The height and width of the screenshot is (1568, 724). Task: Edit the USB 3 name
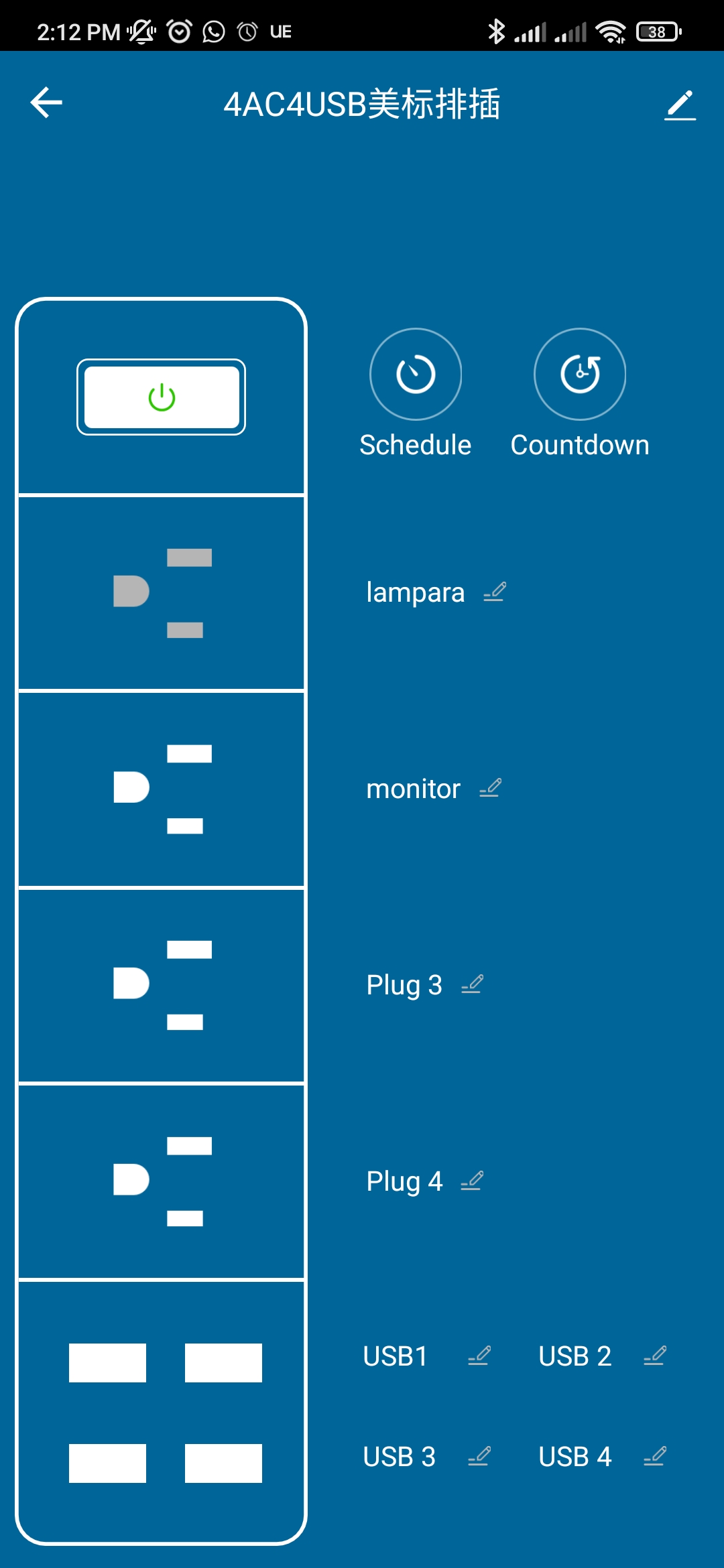click(479, 1456)
